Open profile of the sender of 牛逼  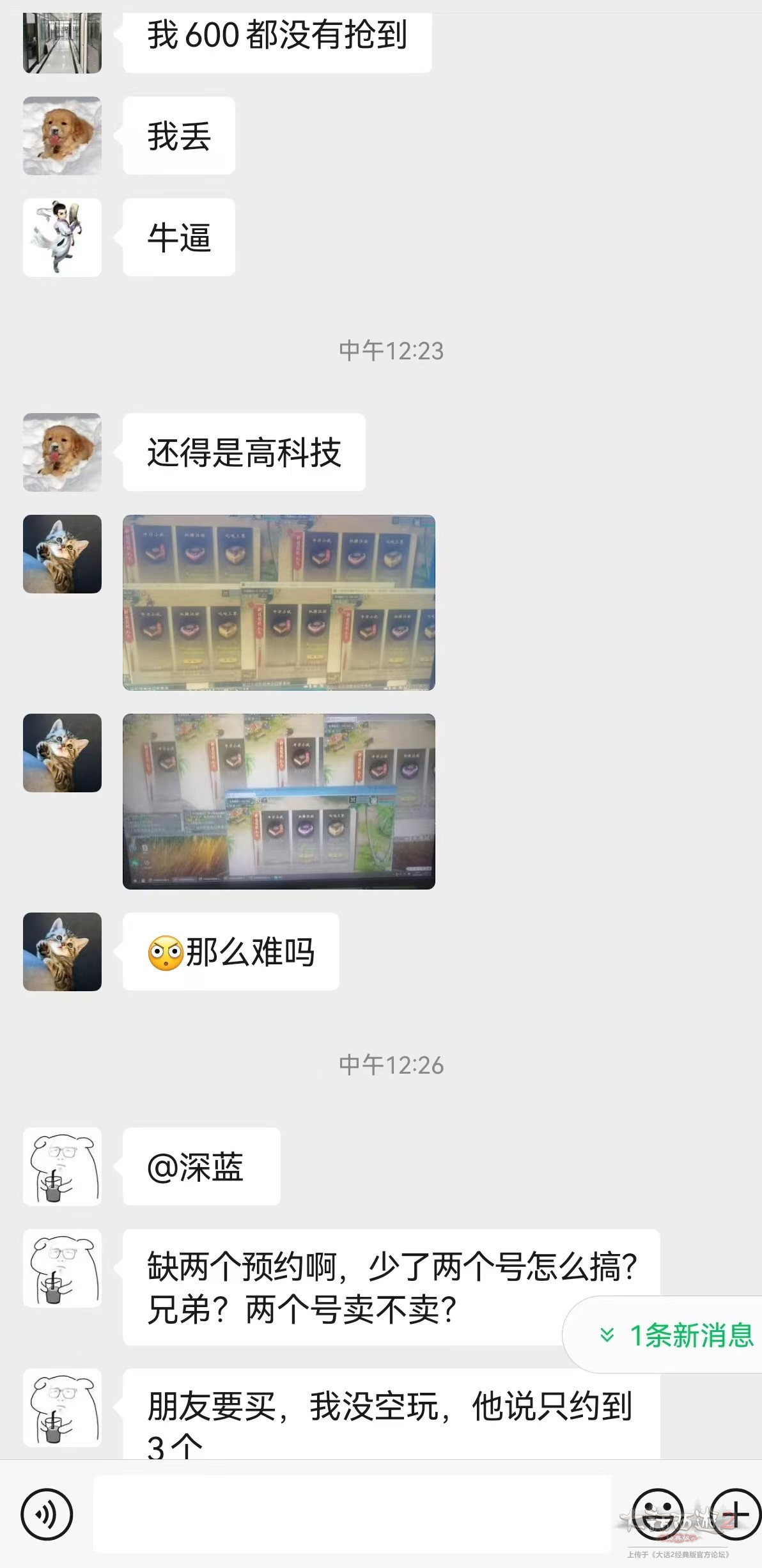click(x=62, y=237)
